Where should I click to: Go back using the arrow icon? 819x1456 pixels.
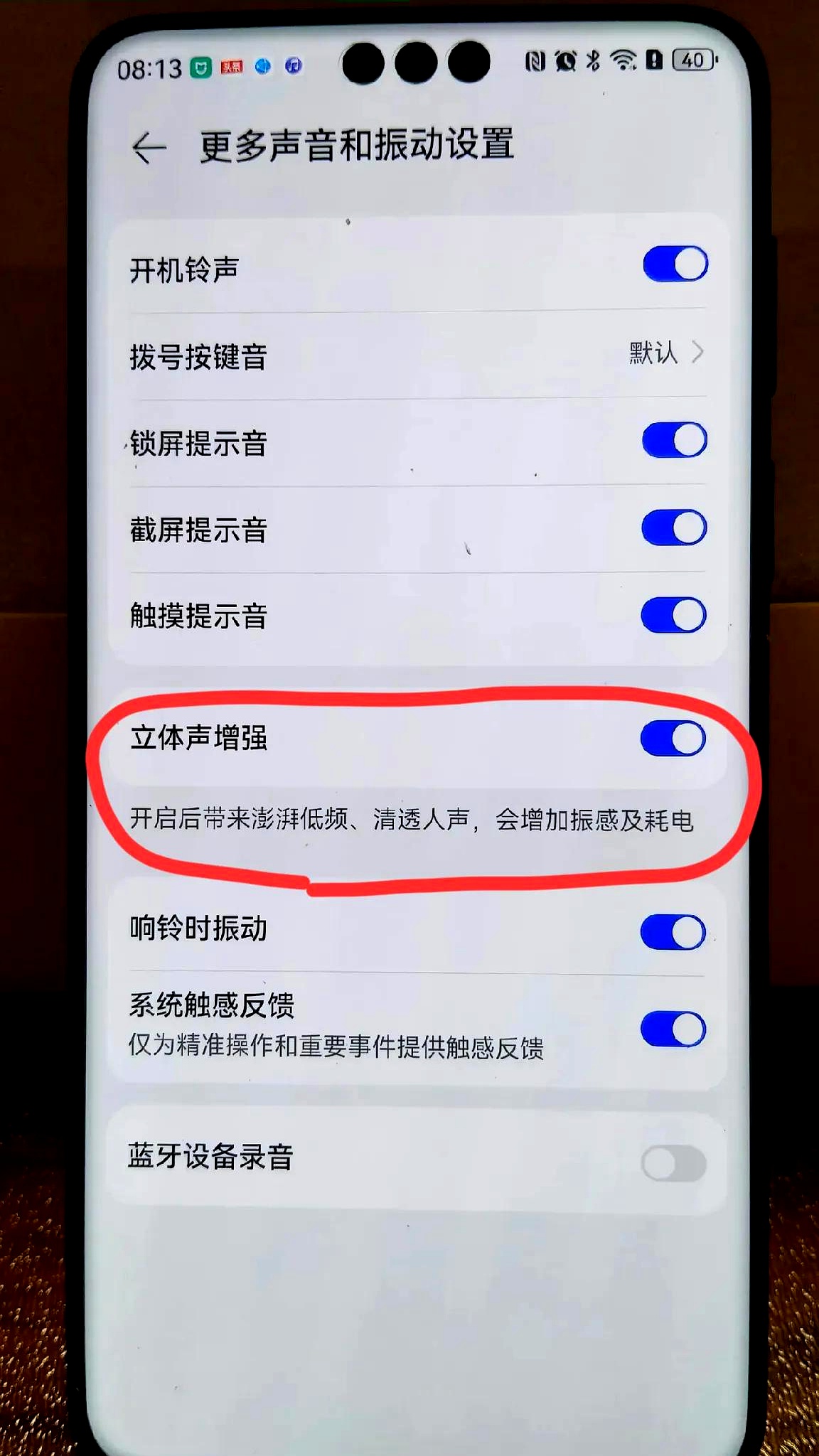tap(149, 148)
